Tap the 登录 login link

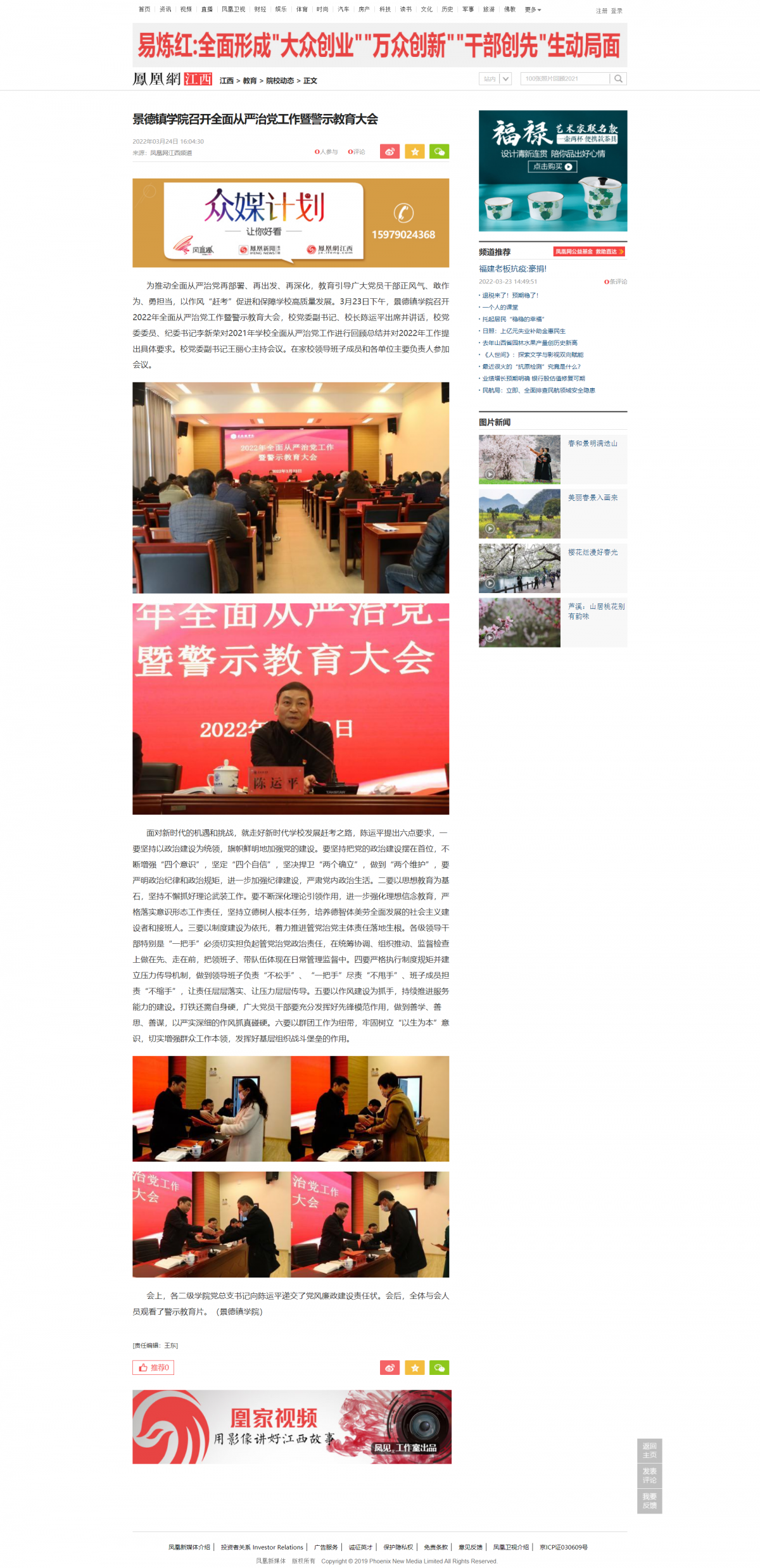pos(616,11)
